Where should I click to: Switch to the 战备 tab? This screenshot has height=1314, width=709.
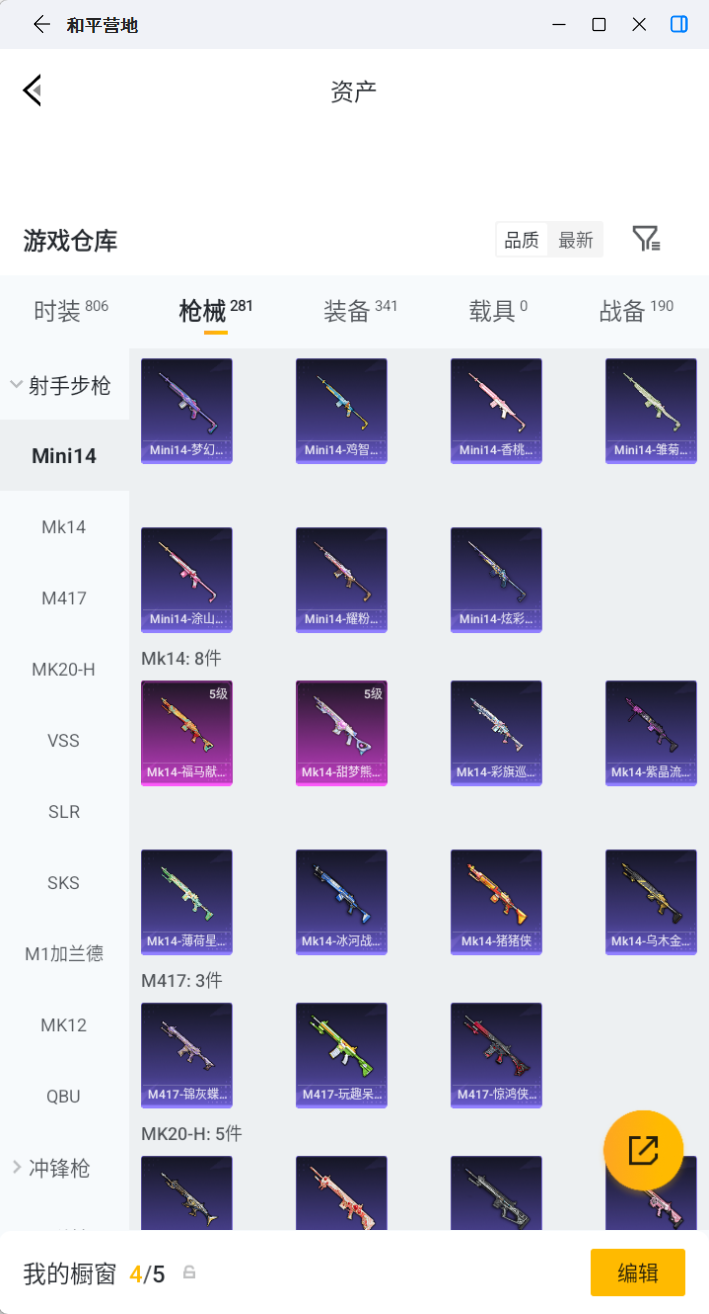pyautogui.click(x=636, y=311)
